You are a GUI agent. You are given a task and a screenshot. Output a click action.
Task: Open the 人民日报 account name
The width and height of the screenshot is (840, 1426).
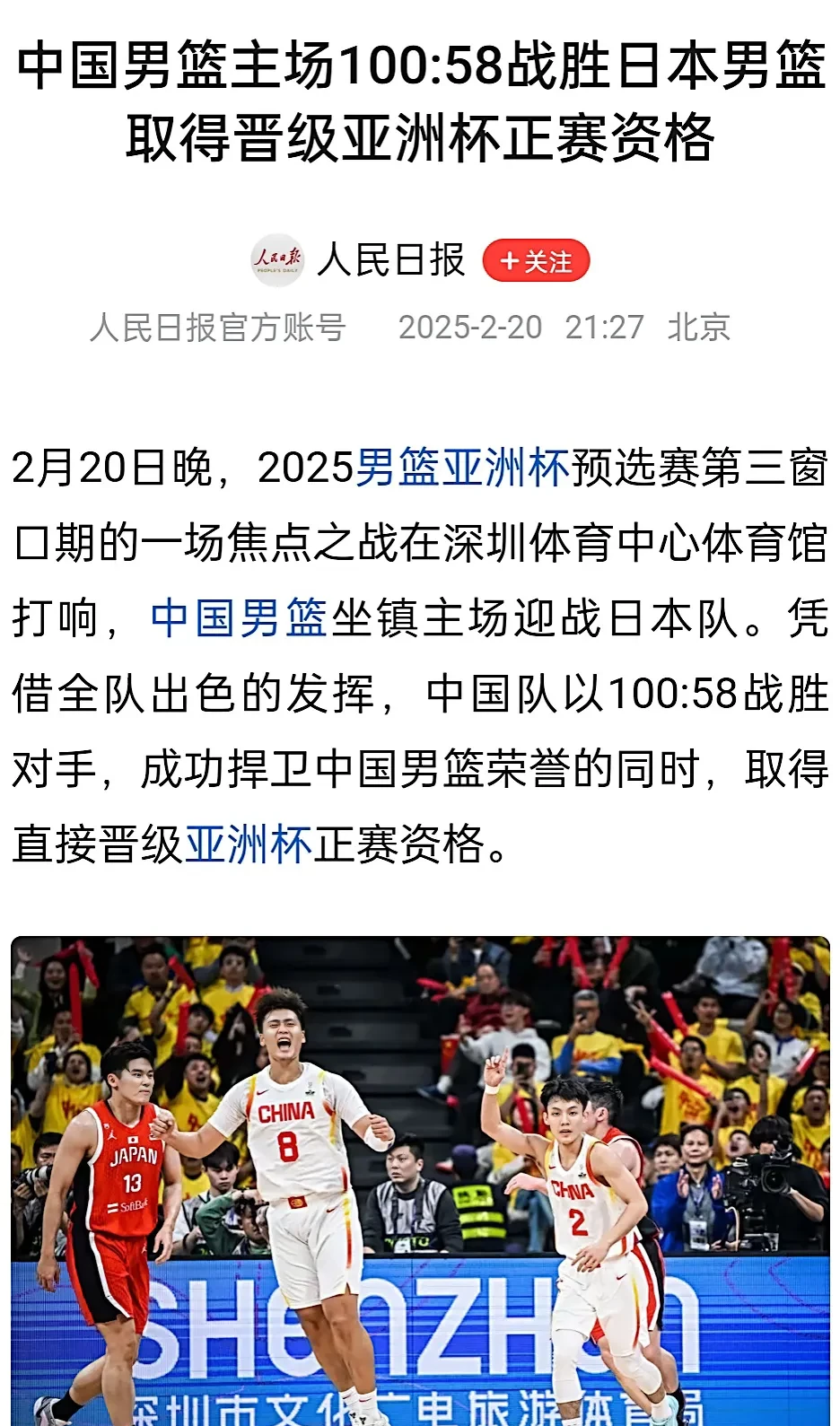click(x=390, y=261)
